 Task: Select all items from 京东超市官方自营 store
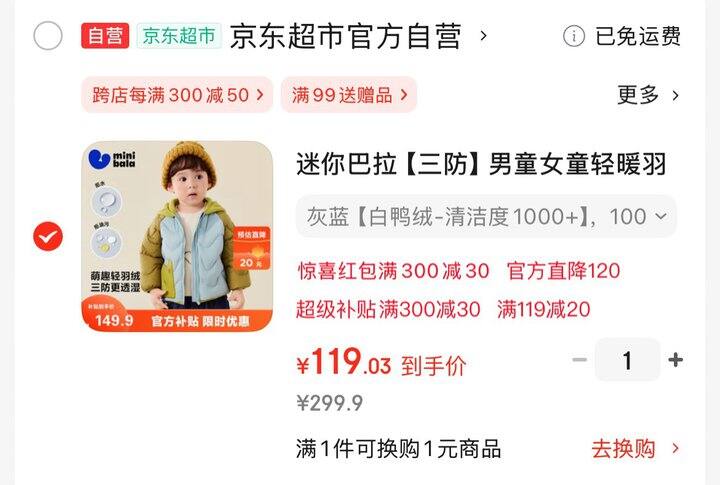(48, 37)
